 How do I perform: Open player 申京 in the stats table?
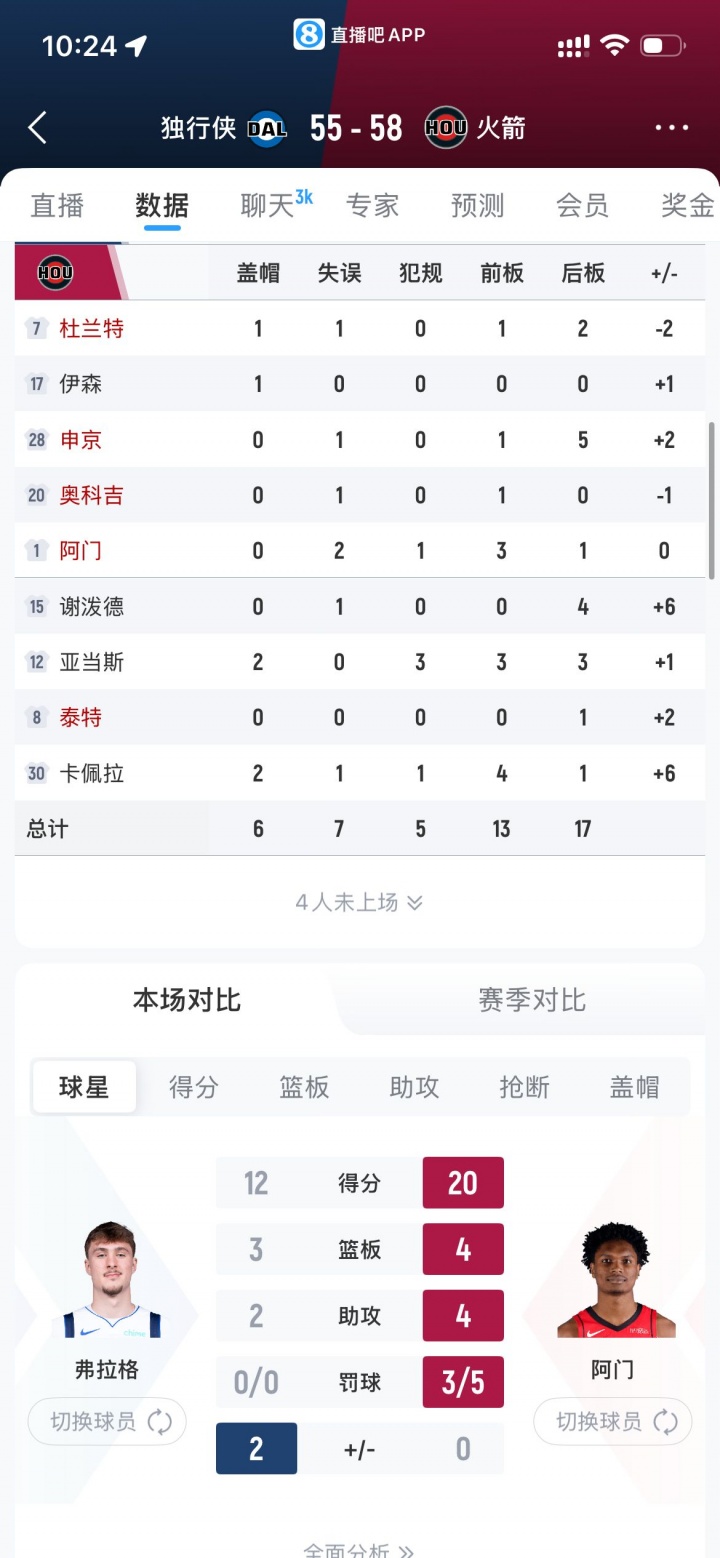(80, 439)
